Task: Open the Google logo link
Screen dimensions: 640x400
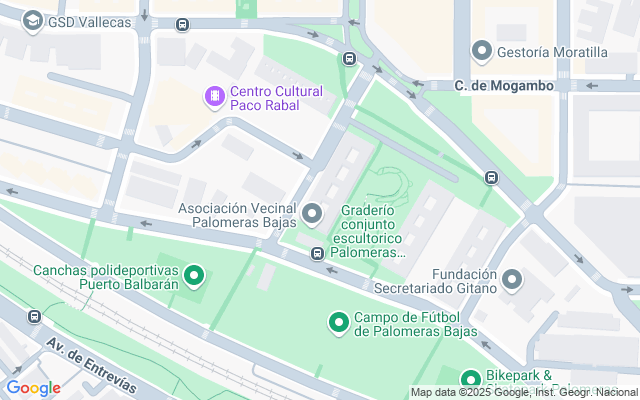Action: click(33, 388)
